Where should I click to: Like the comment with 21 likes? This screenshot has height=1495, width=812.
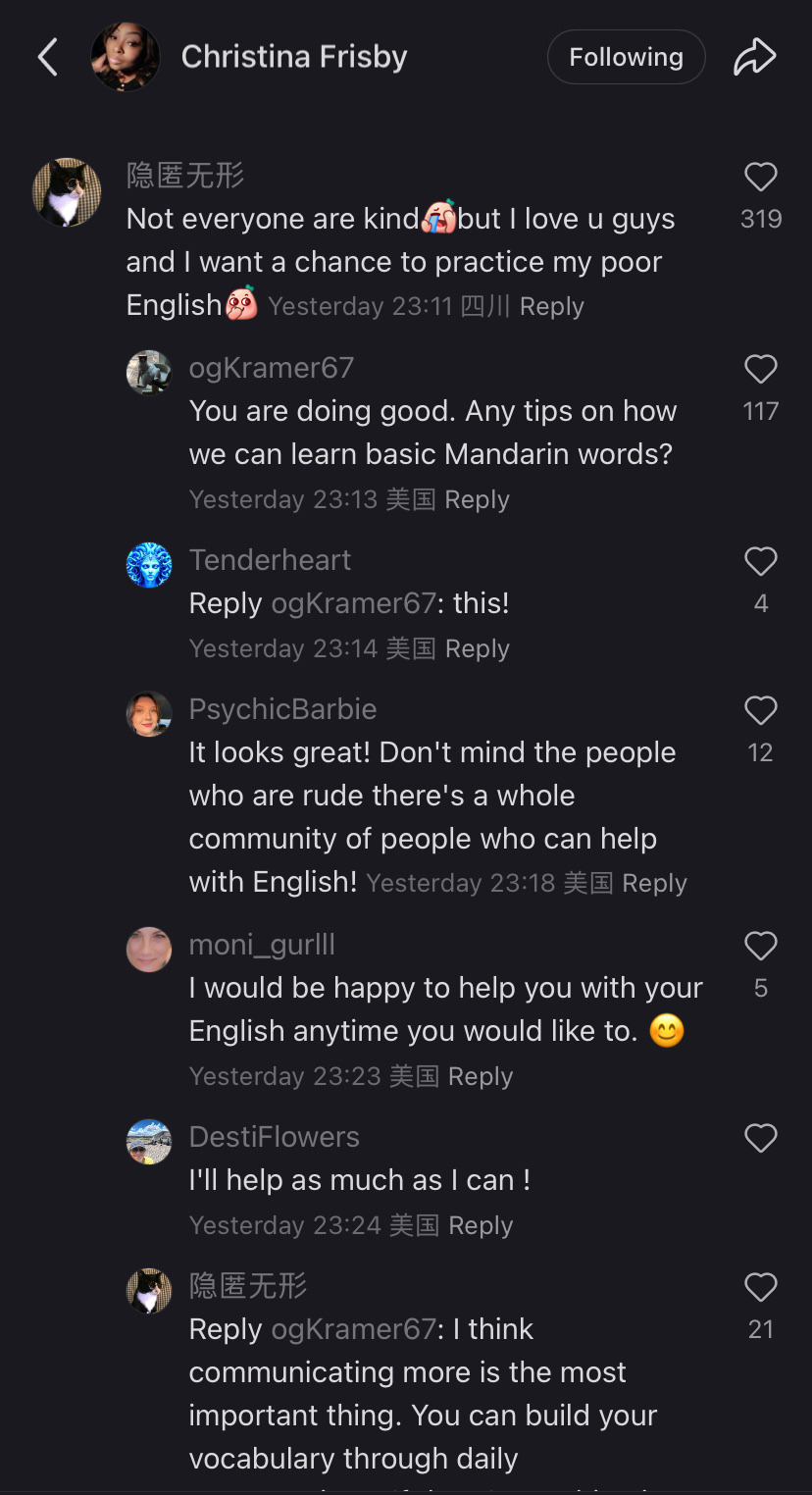(761, 1288)
